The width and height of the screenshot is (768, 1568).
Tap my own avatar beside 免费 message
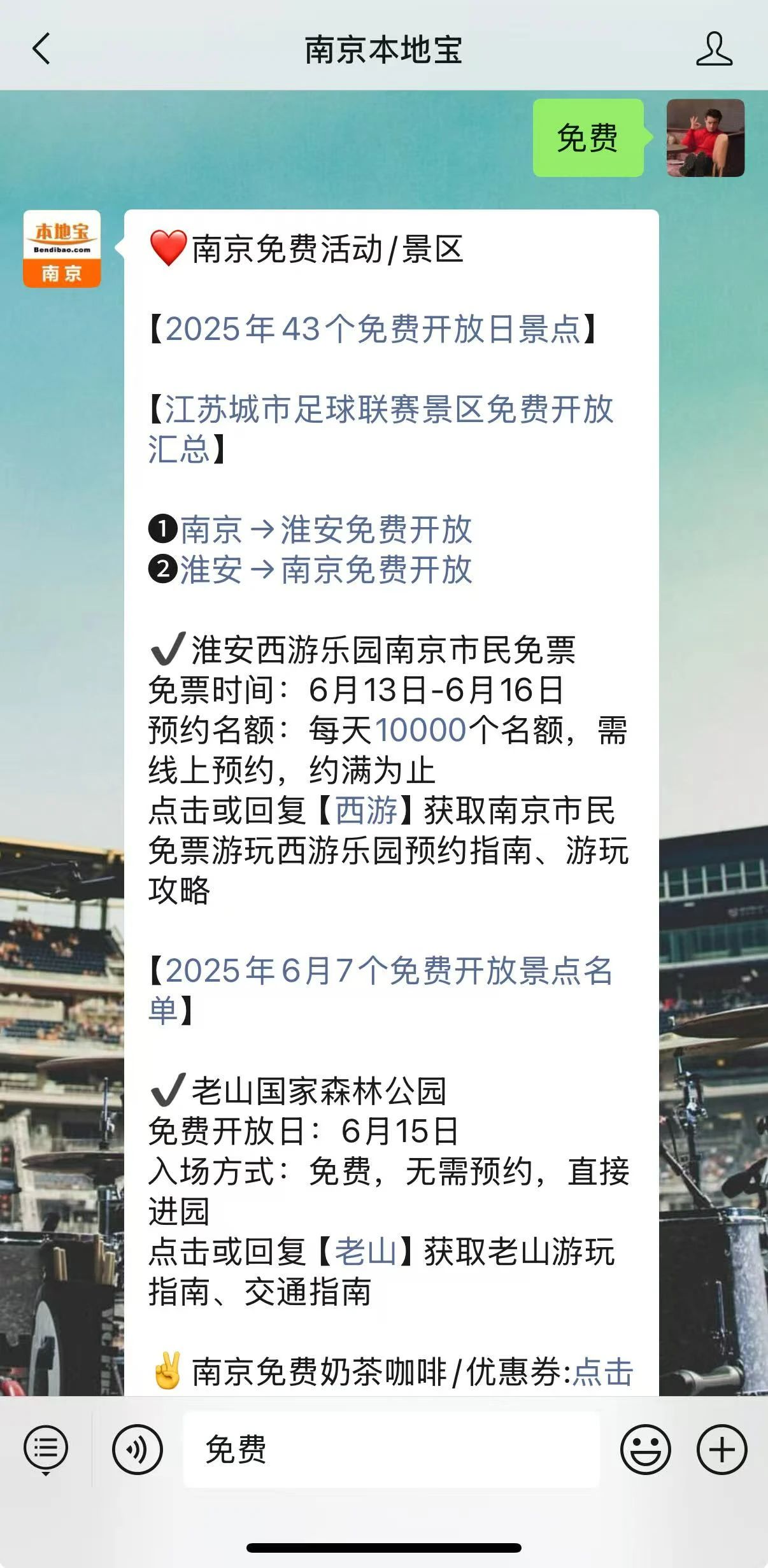point(705,138)
